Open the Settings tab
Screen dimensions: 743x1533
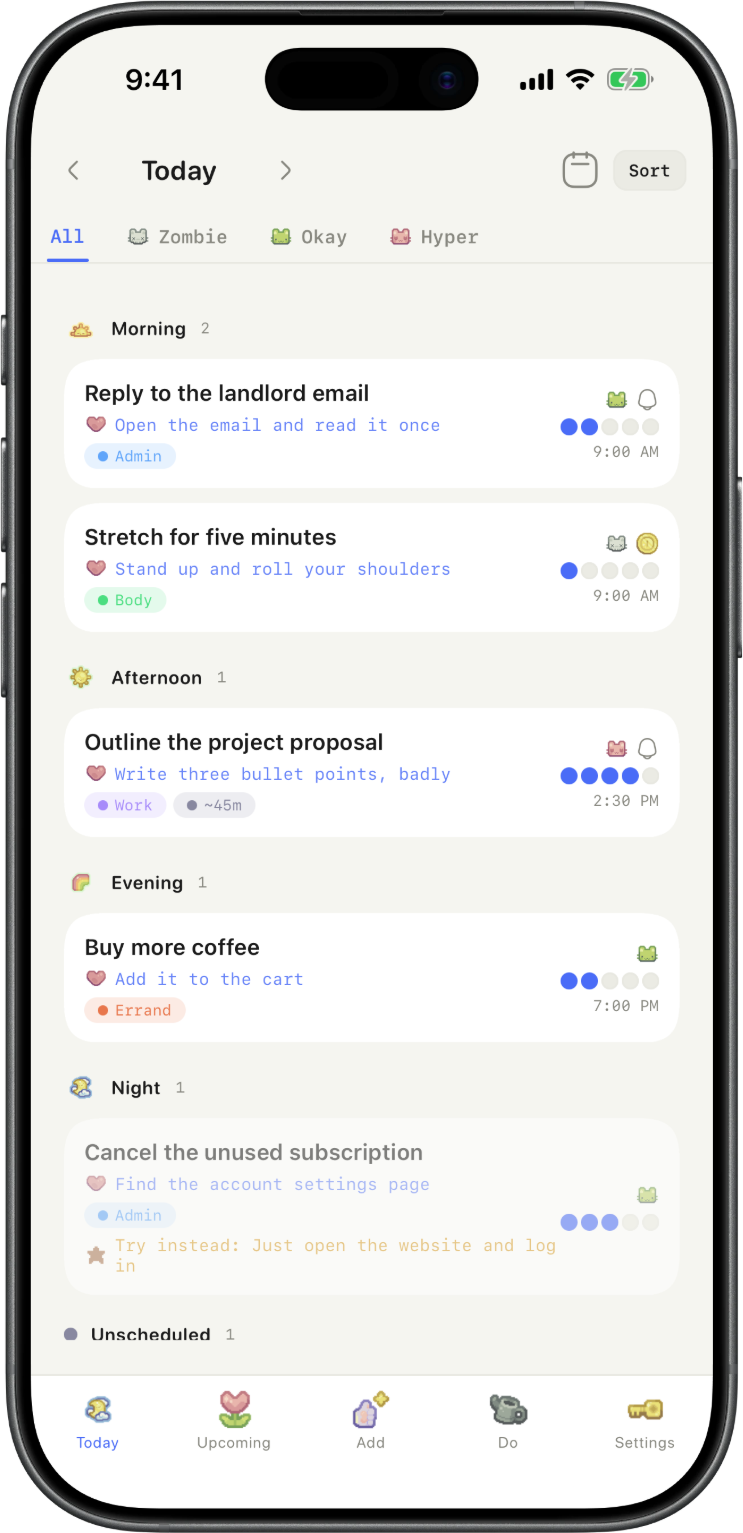645,1421
